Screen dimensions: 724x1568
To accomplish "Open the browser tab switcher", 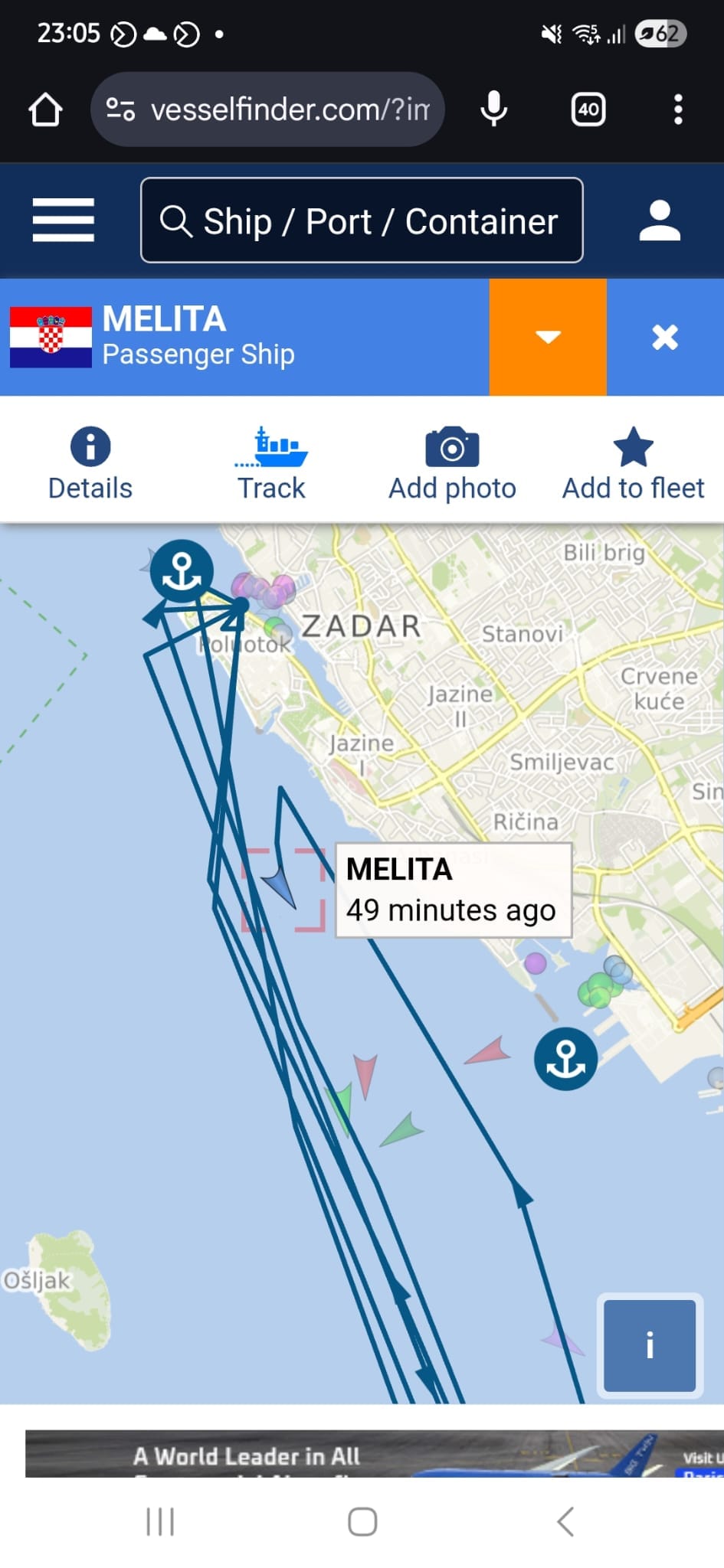I will click(x=588, y=109).
